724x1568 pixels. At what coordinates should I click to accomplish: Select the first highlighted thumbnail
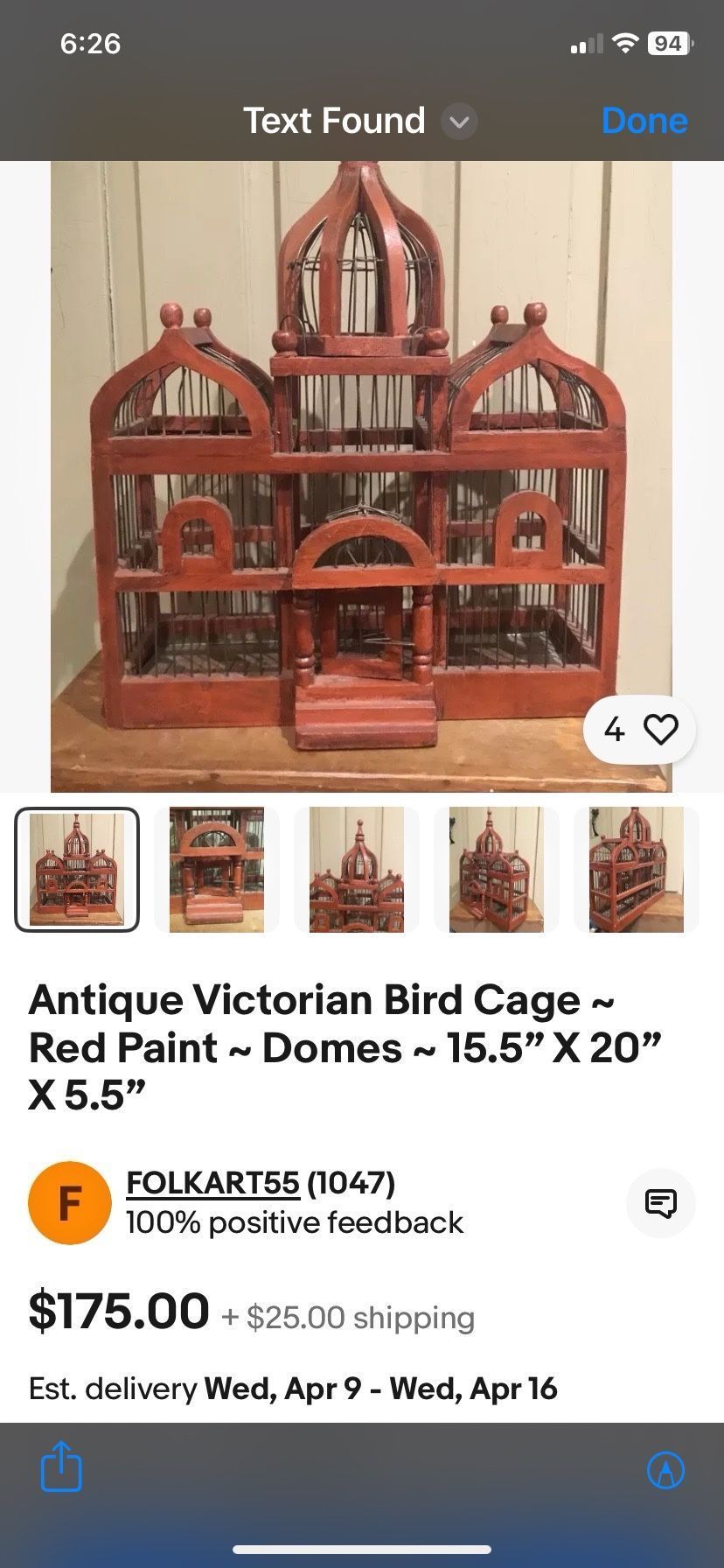click(x=77, y=869)
